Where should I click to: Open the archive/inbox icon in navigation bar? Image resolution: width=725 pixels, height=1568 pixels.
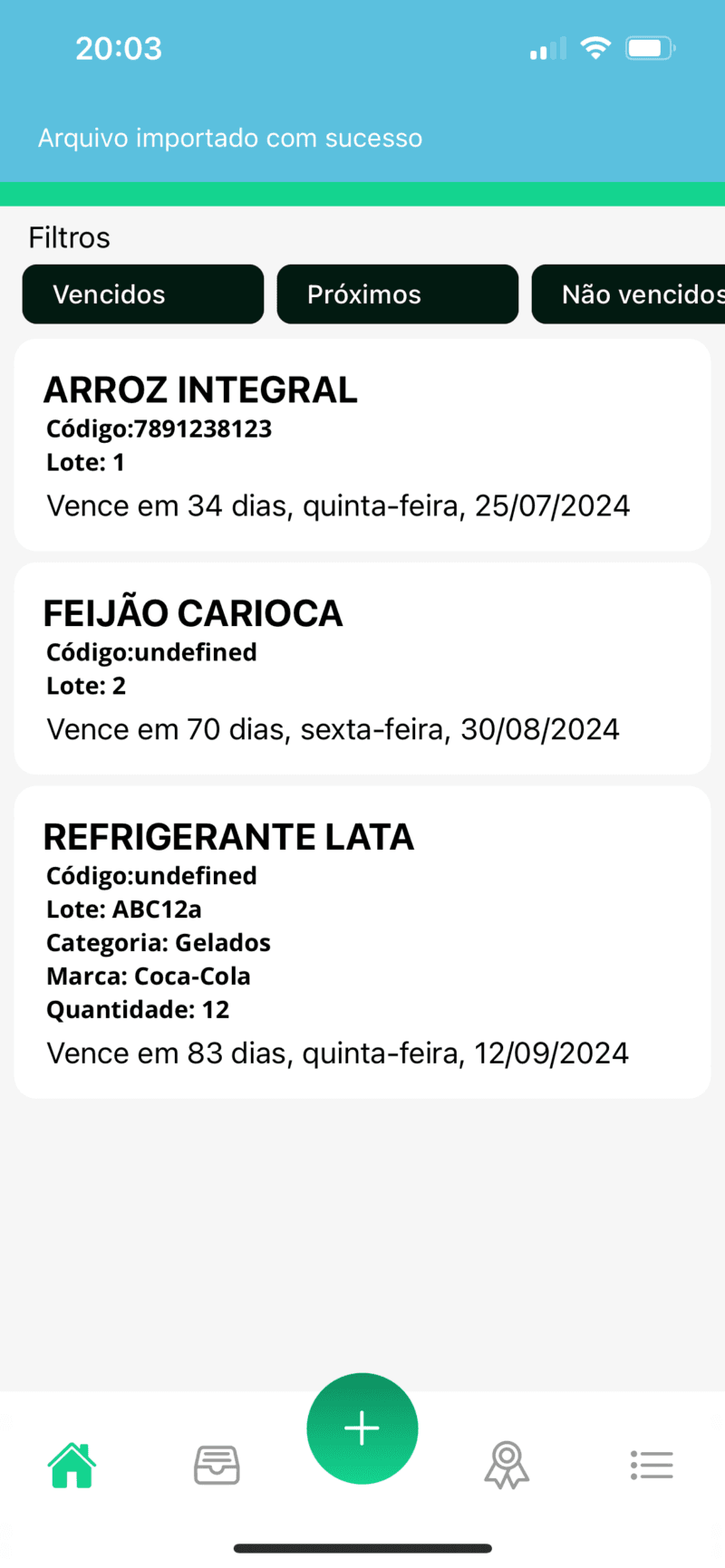coord(216,1463)
